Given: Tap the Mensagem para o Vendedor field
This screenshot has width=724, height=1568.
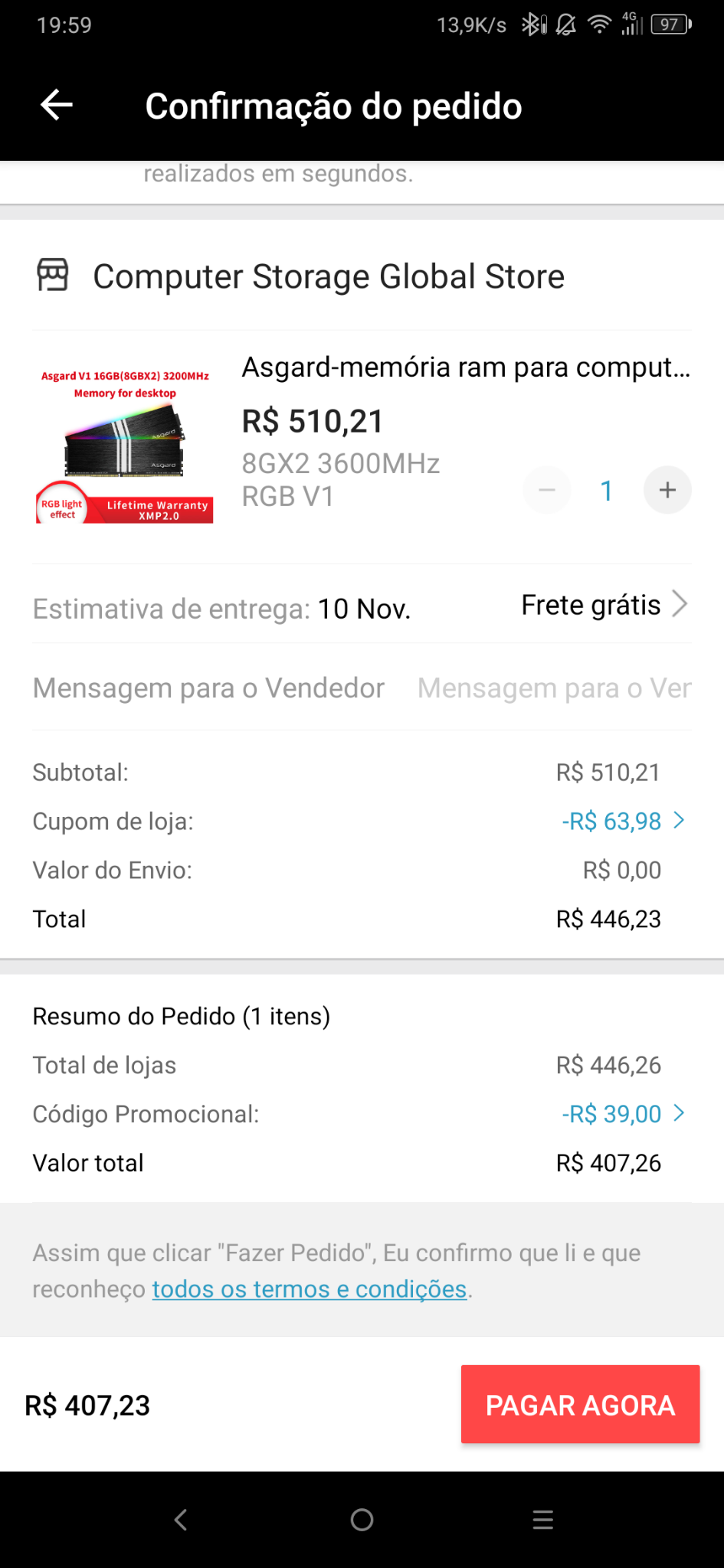Looking at the screenshot, I should [x=554, y=688].
